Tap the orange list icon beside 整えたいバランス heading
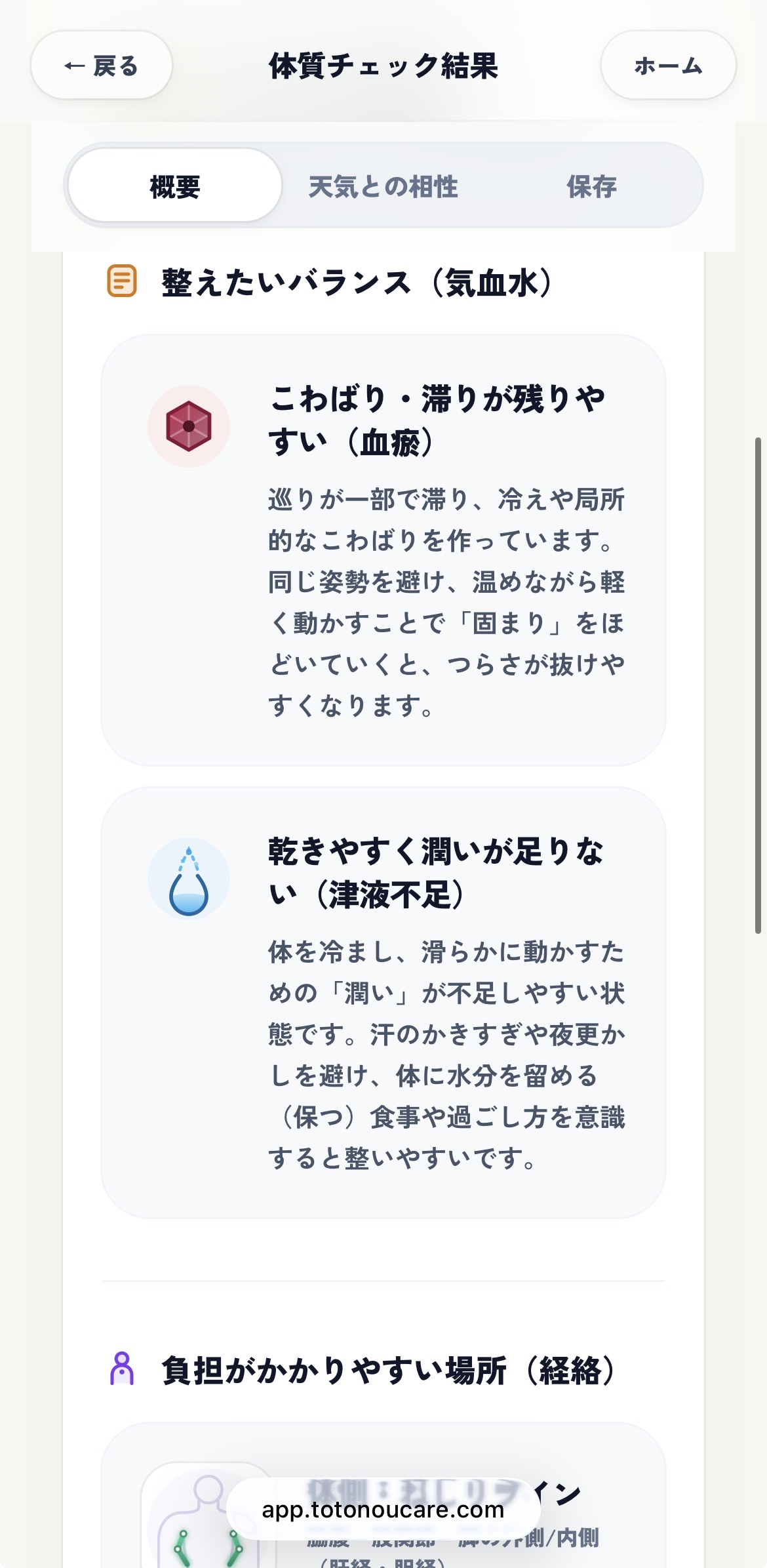This screenshot has width=767, height=1568. click(121, 281)
